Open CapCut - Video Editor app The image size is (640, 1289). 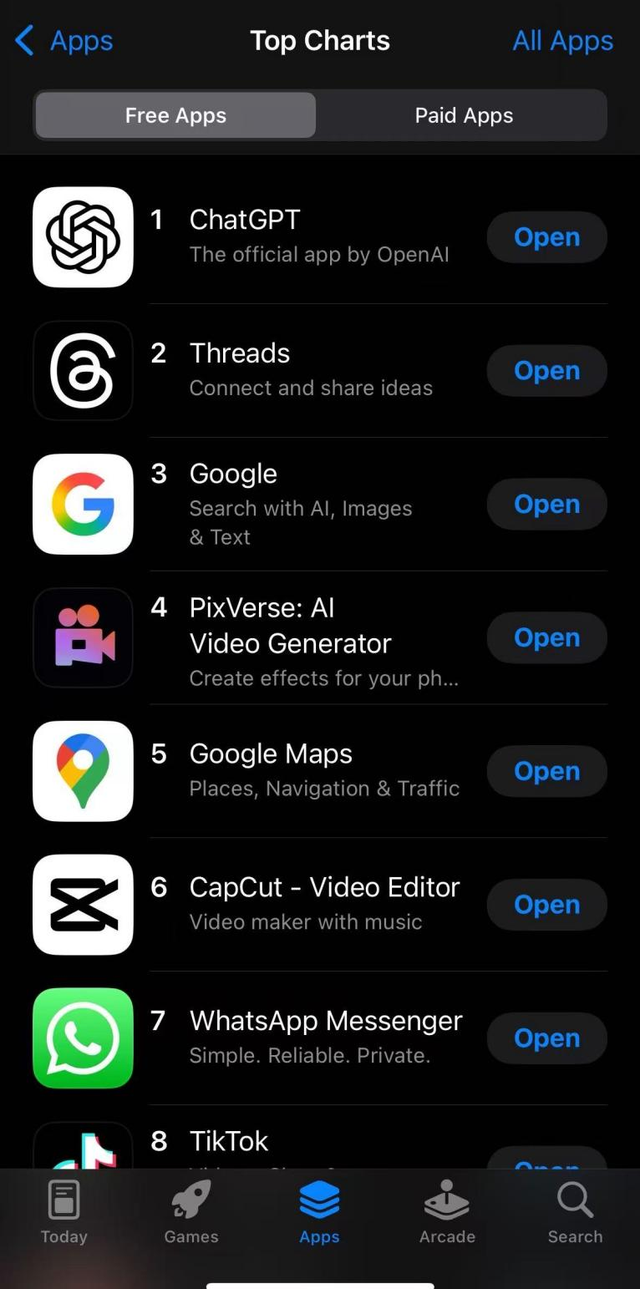[546, 905]
